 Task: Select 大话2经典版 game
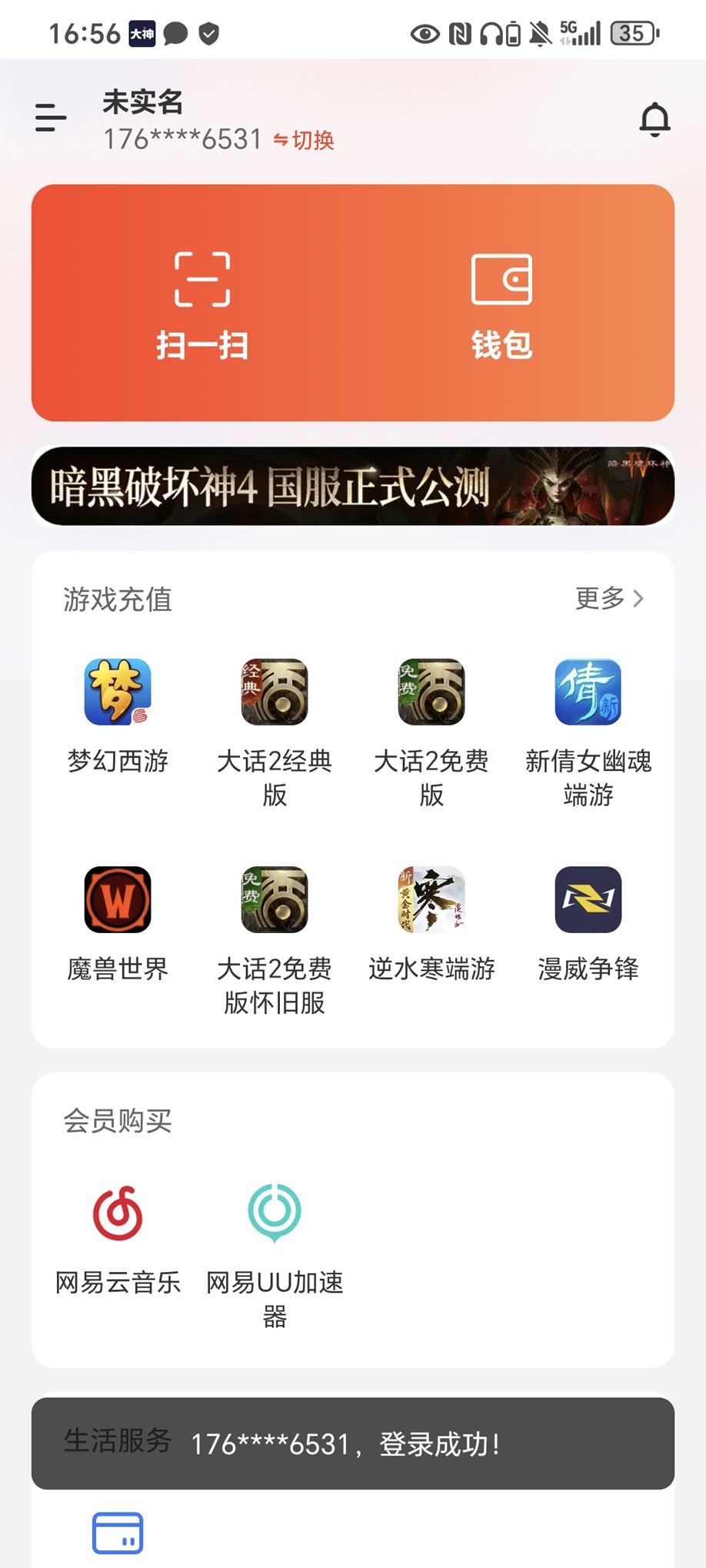click(x=275, y=729)
